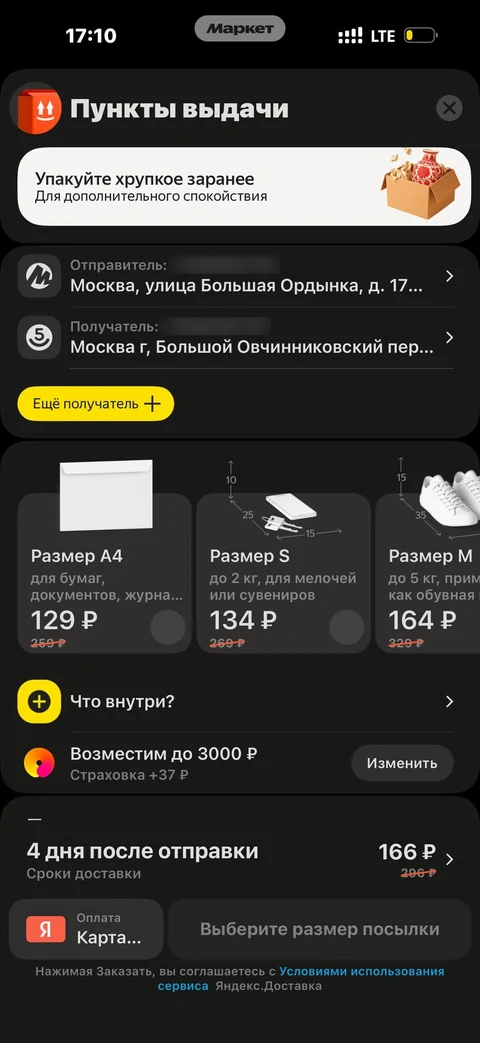The height and width of the screenshot is (1043, 480).
Task: Open delivery terms, 4 дня после отправки
Action: click(x=240, y=859)
